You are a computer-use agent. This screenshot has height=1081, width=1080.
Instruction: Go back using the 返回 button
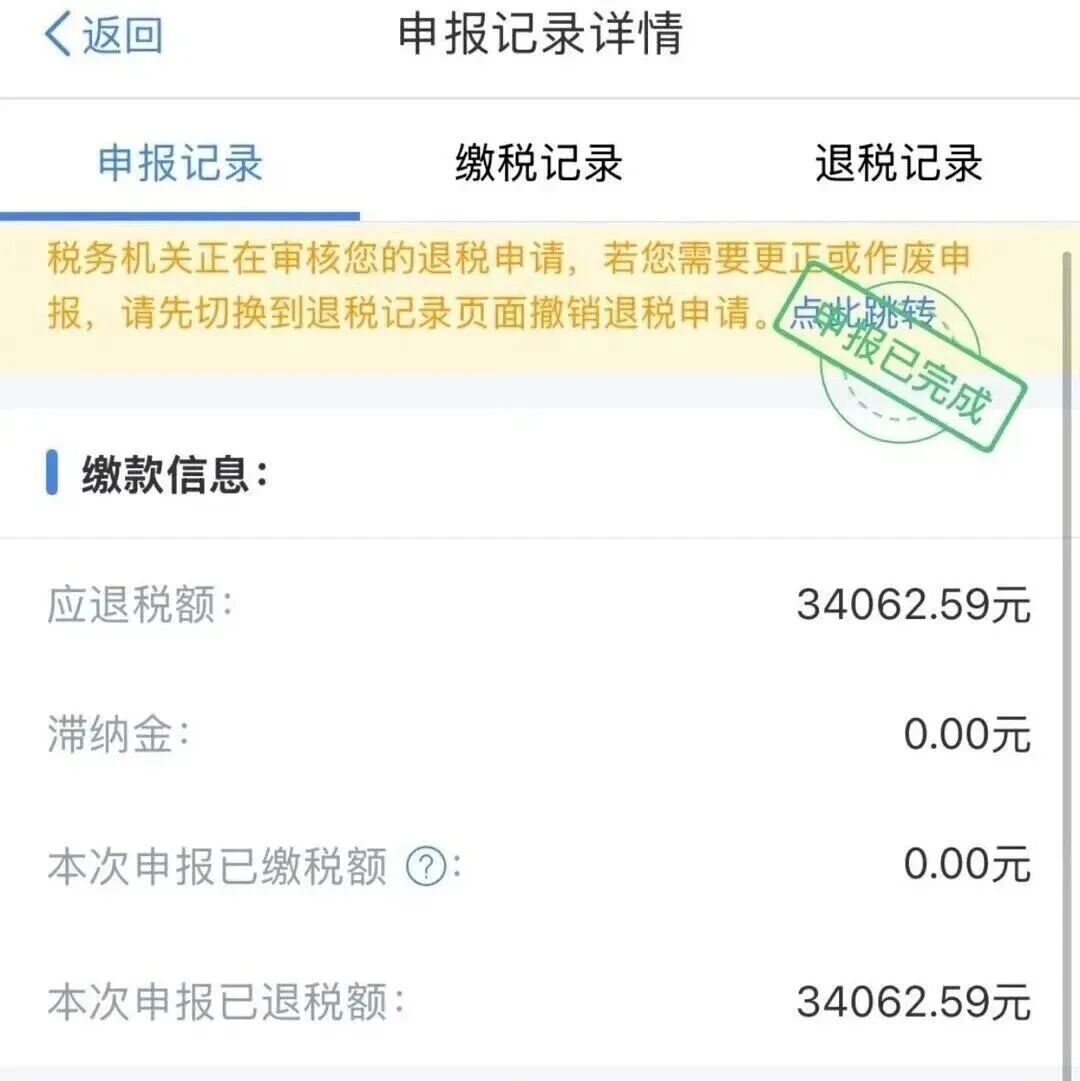103,36
